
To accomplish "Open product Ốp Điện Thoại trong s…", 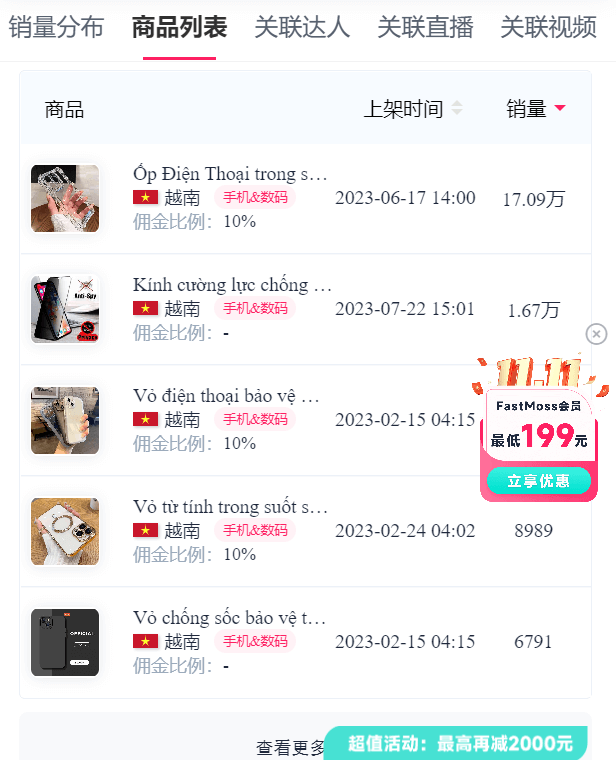I will point(230,174).
